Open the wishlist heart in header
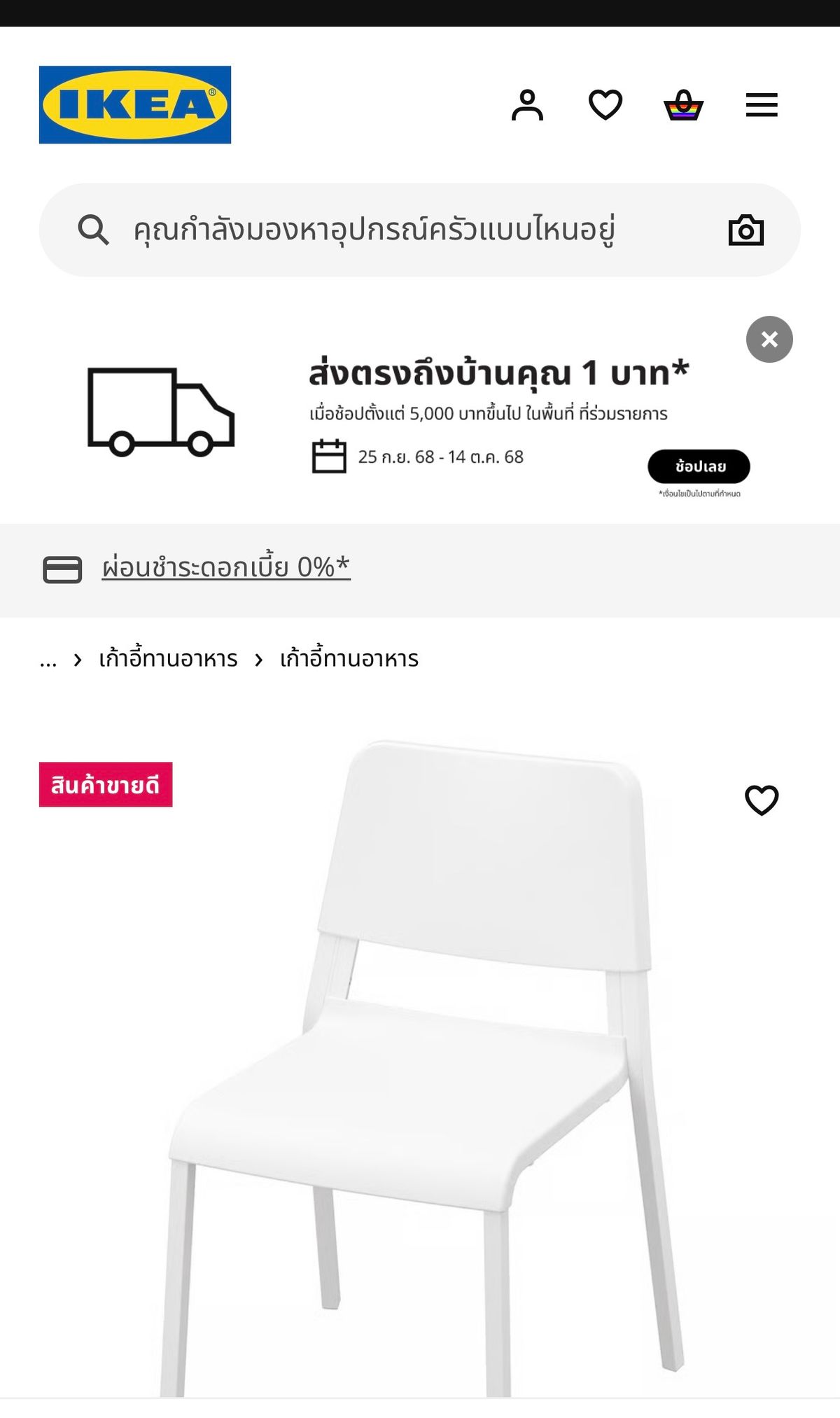This screenshot has height=1418, width=840. (605, 105)
